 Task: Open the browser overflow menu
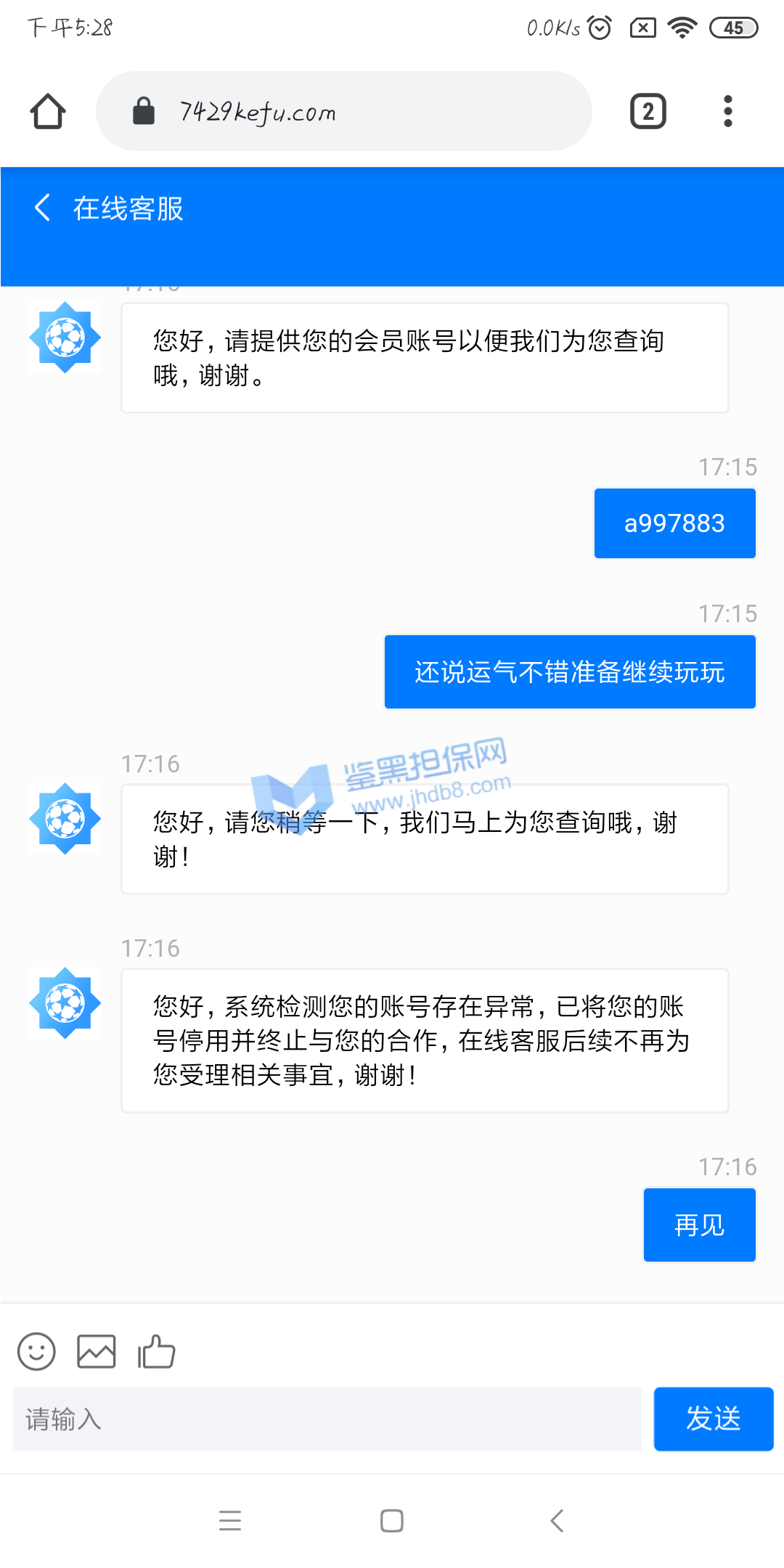coord(727,112)
